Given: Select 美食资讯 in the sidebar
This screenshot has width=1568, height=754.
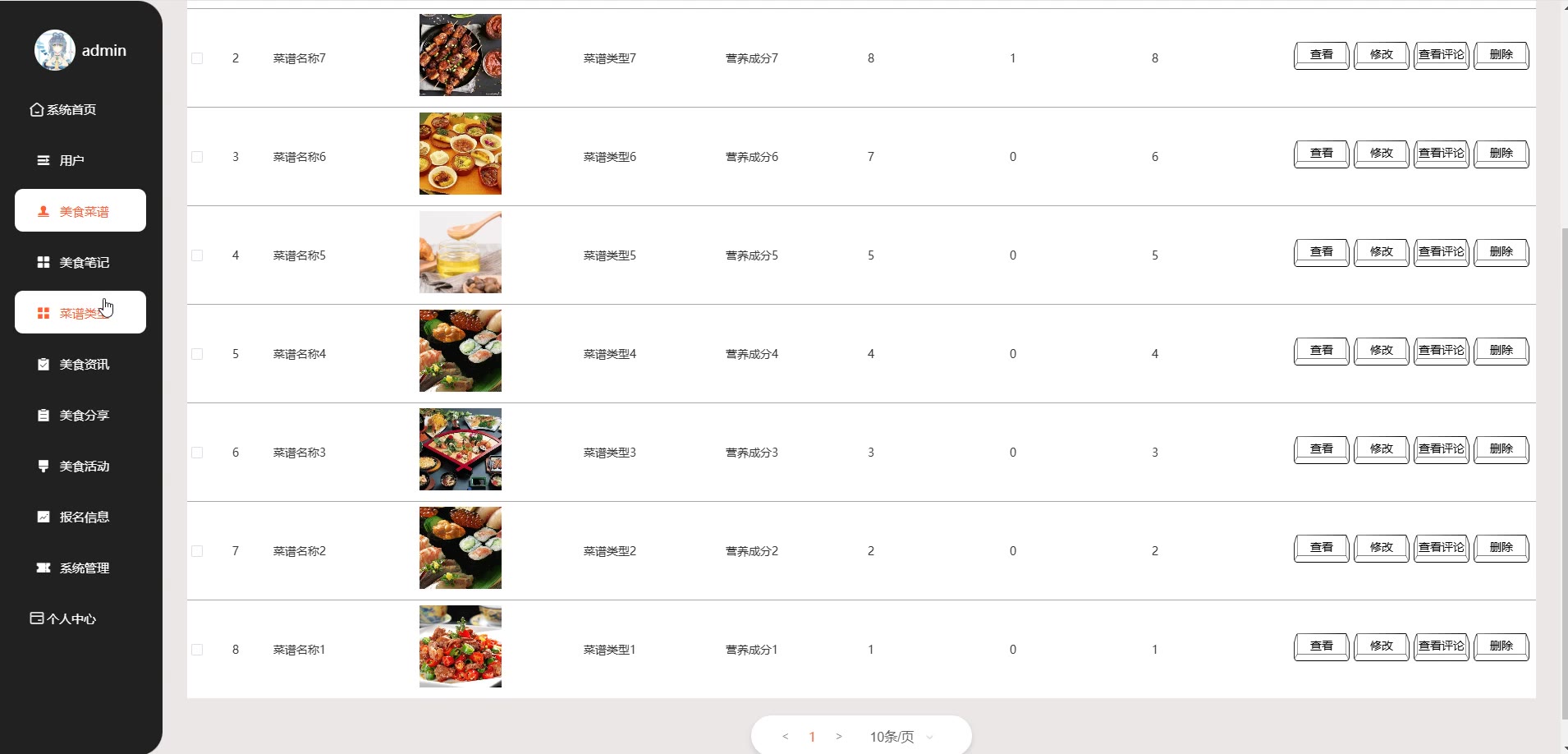Looking at the screenshot, I should [x=83, y=364].
